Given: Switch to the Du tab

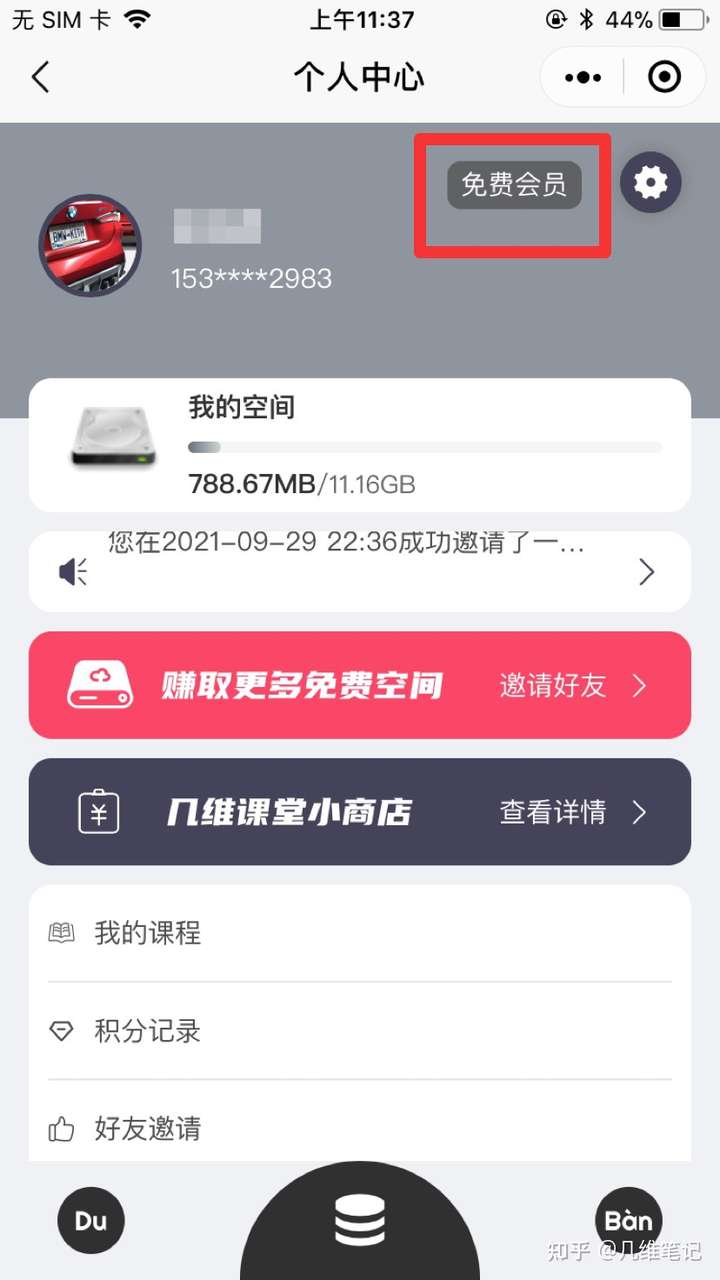Looking at the screenshot, I should tap(91, 1221).
